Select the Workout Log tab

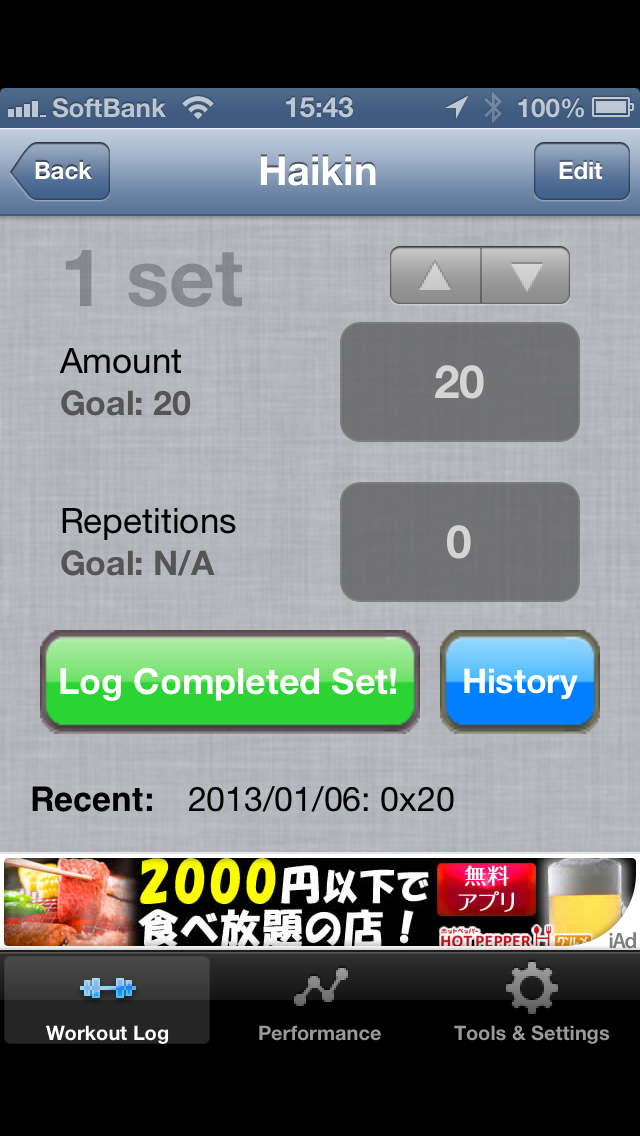[x=107, y=1001]
